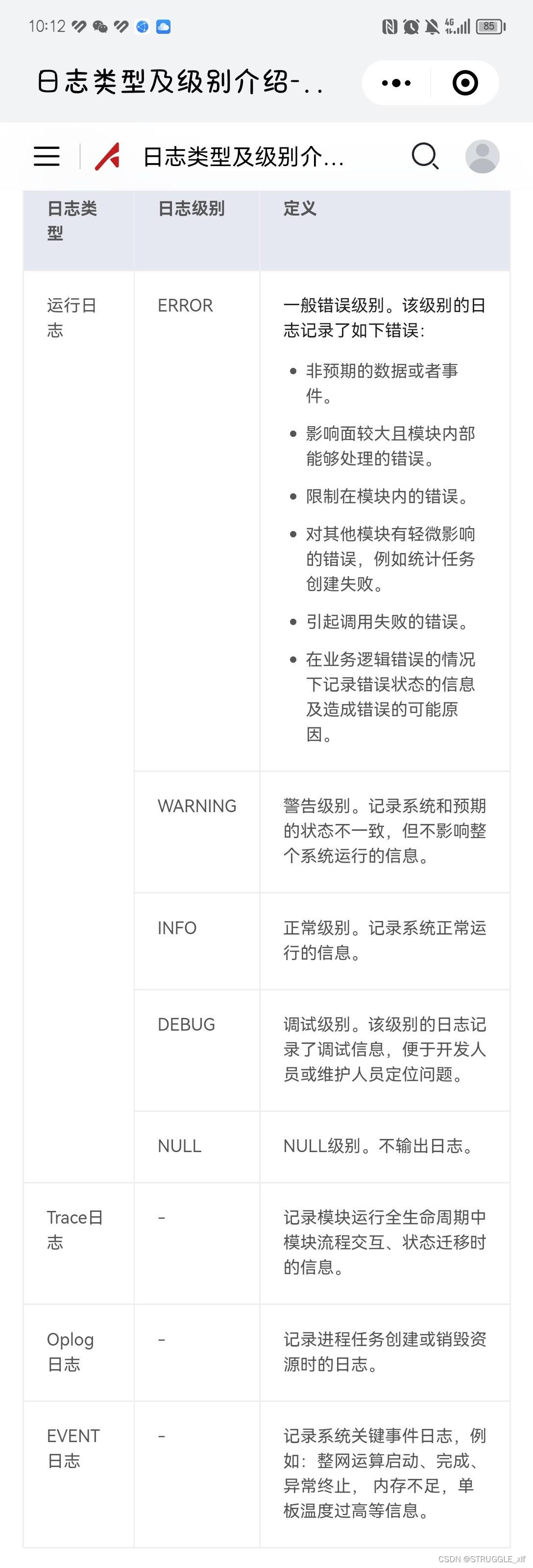The height and width of the screenshot is (1568, 533).
Task: Tap the red site logo
Action: tap(108, 156)
